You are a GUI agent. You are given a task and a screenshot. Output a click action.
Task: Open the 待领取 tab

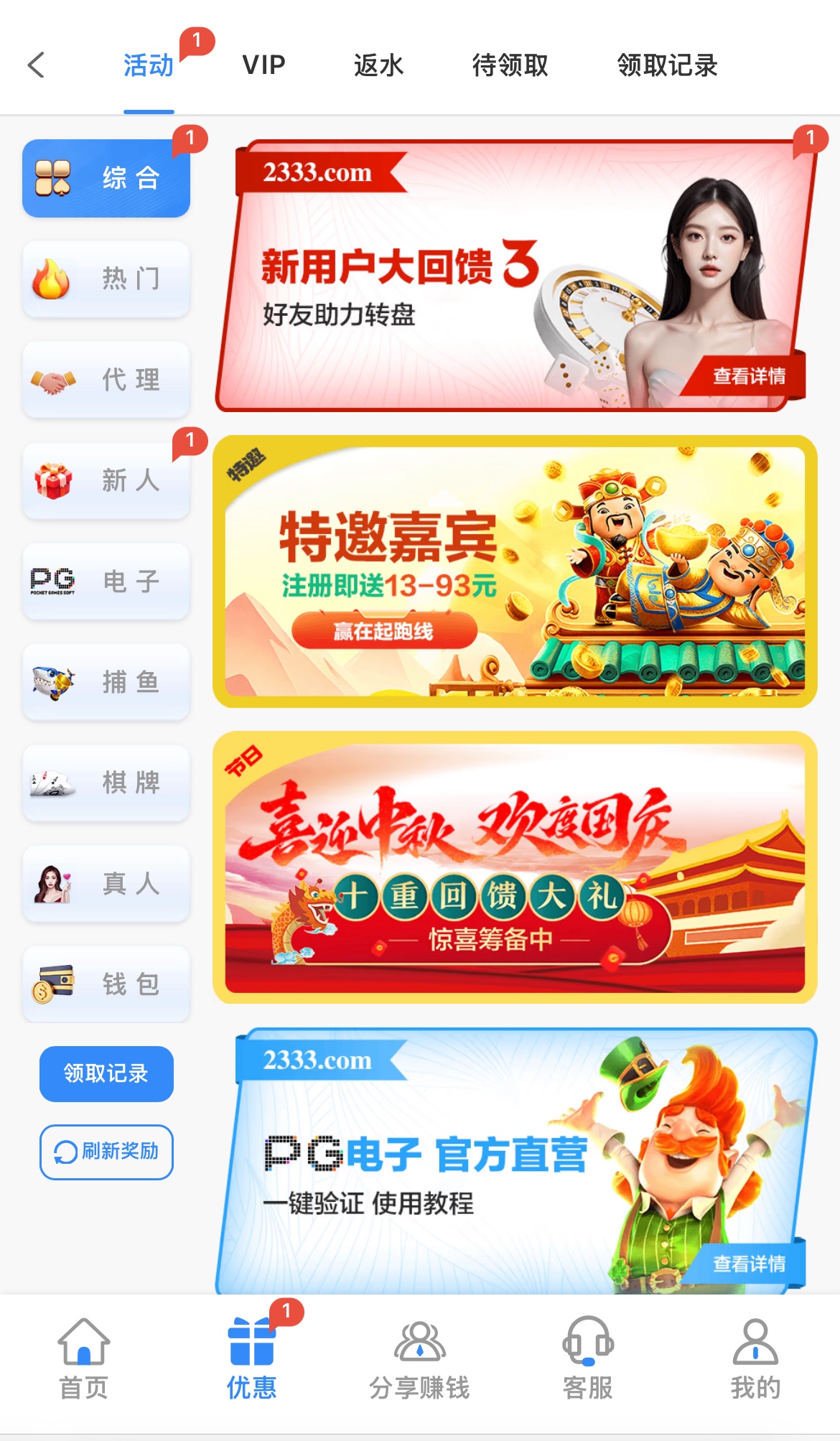click(510, 65)
